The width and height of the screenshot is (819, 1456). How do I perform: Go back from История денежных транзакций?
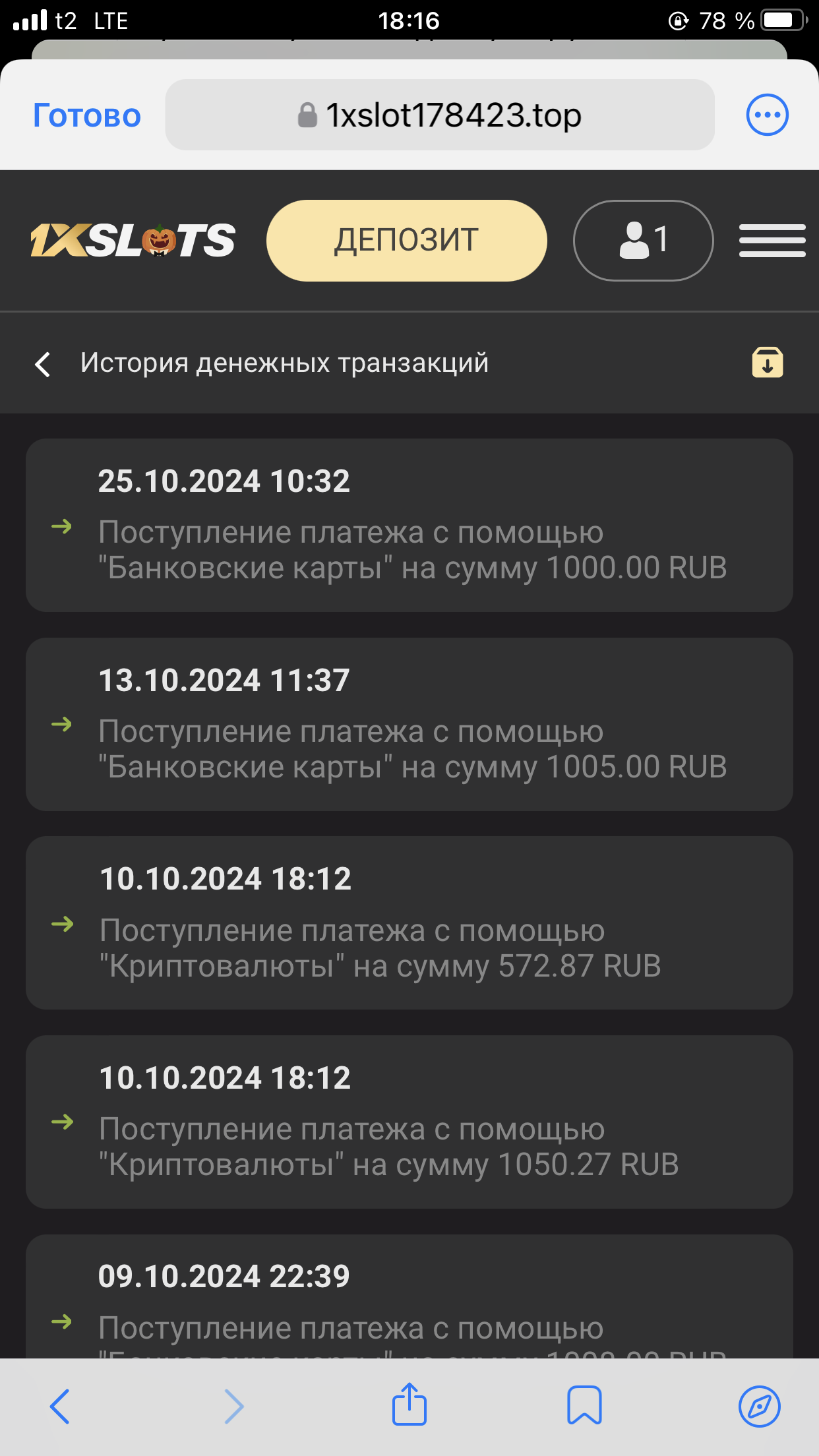coord(44,364)
